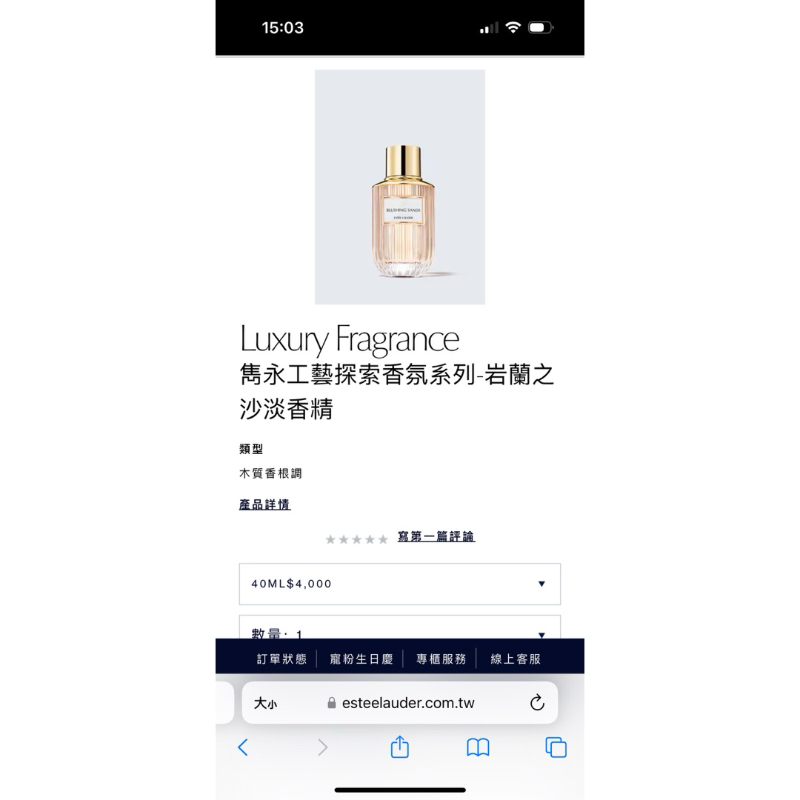Open the 寵粉生日慶 link
This screenshot has height=800, width=800.
coord(361,659)
